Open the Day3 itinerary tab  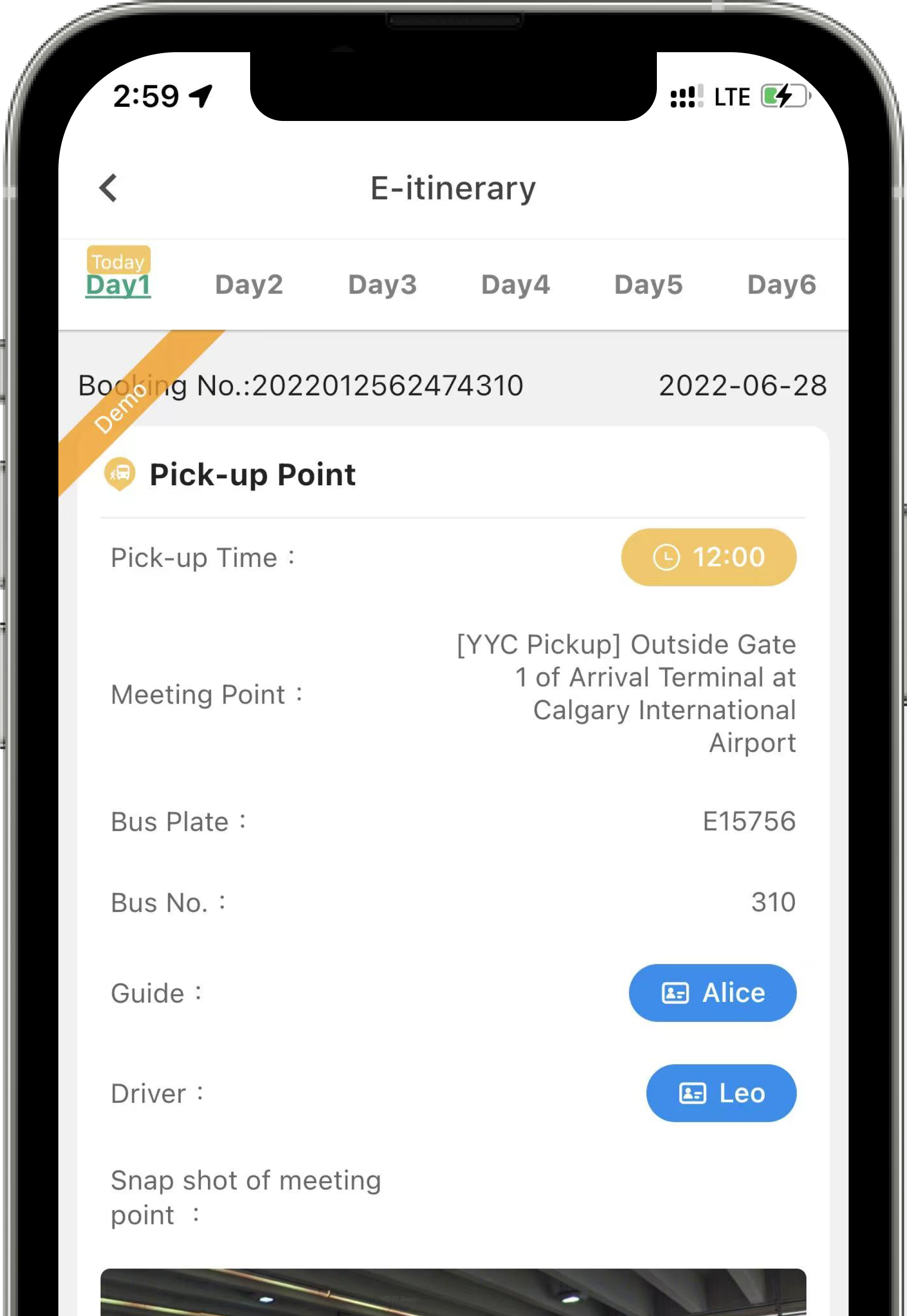pos(382,285)
